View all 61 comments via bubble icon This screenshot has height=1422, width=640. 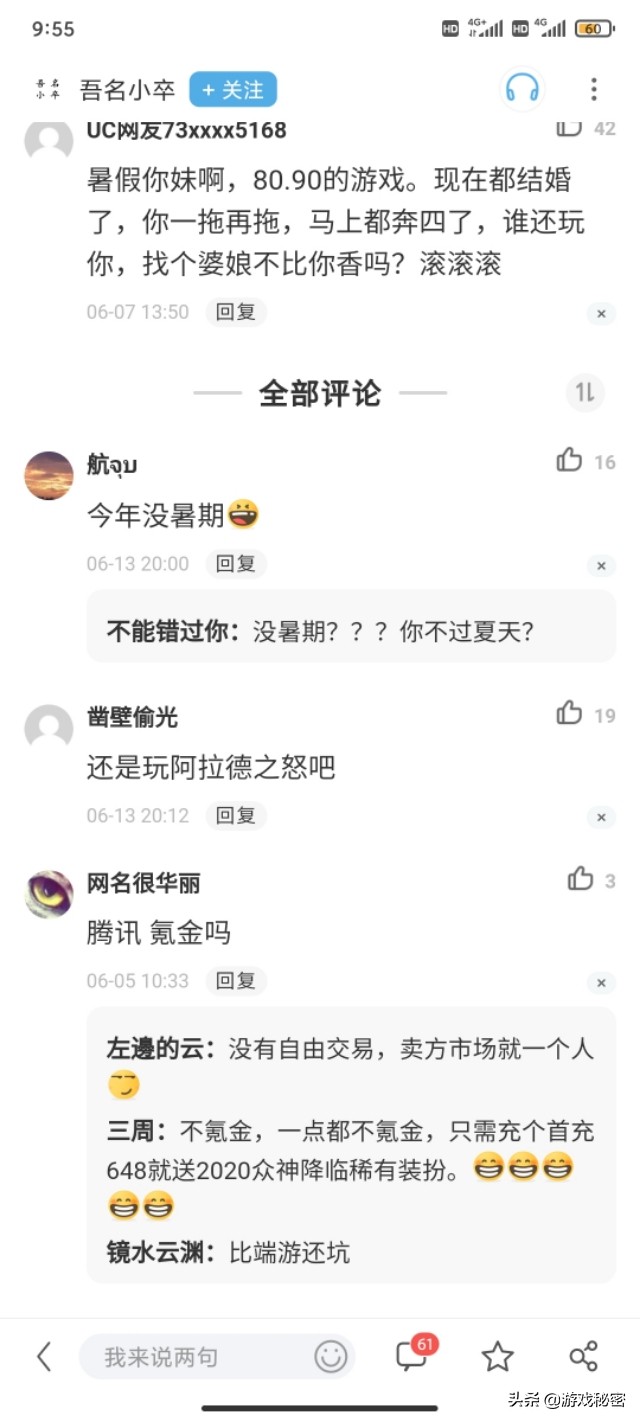click(x=412, y=1356)
